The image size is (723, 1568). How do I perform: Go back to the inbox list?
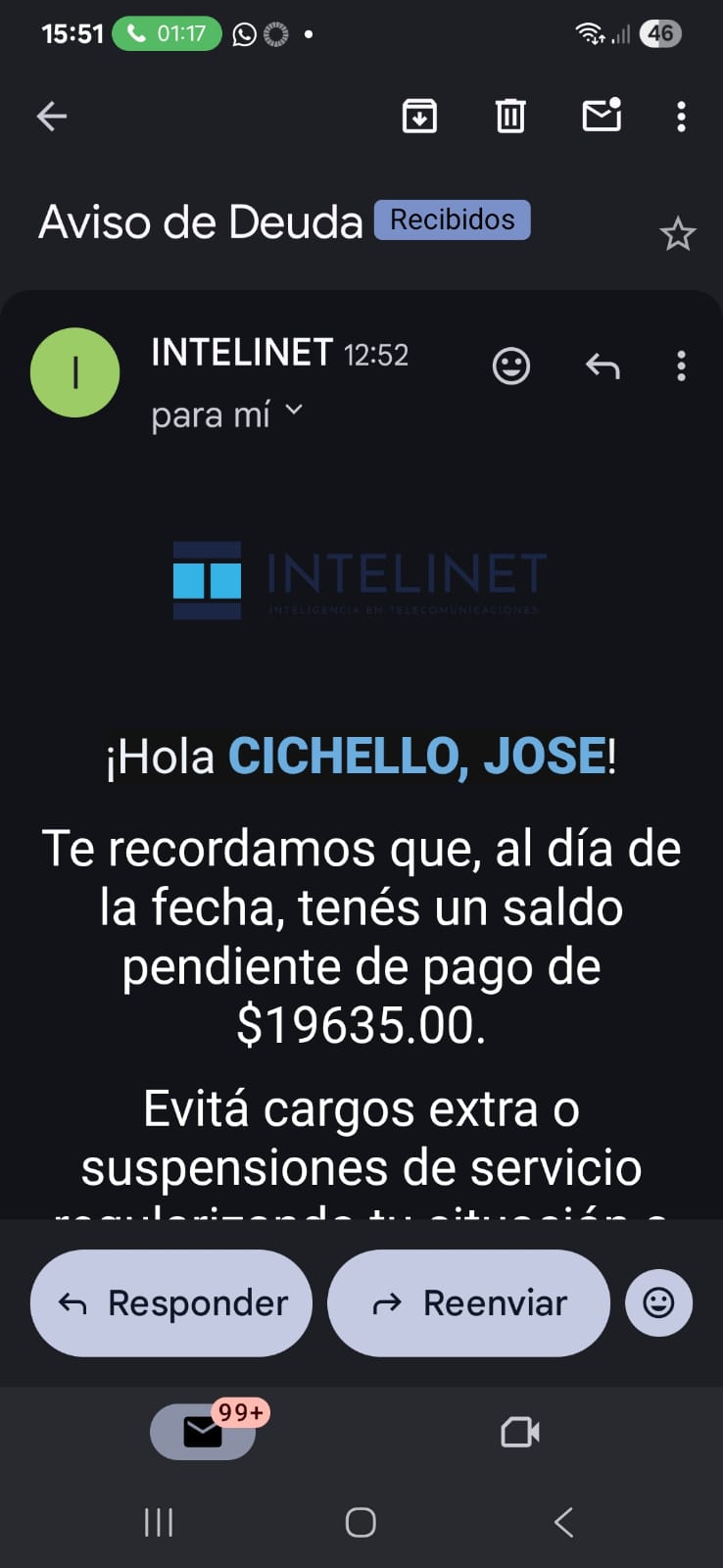(x=52, y=117)
